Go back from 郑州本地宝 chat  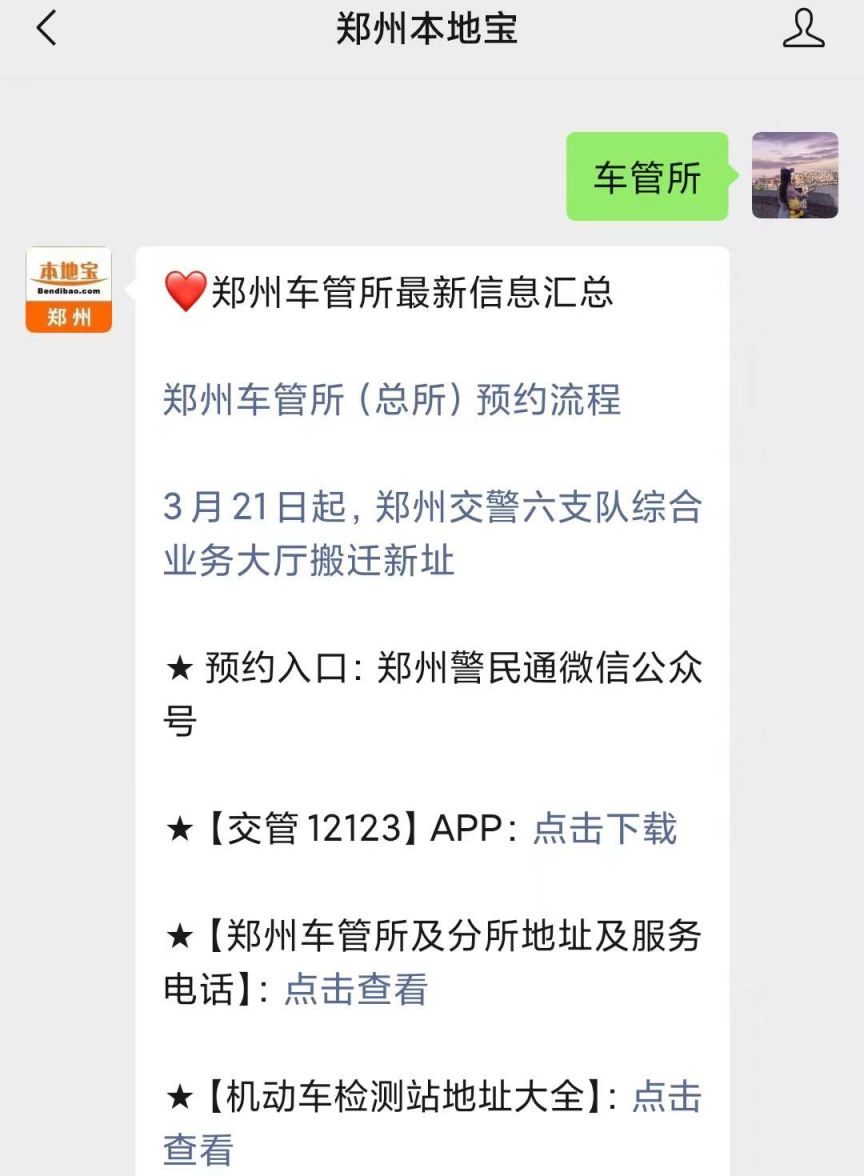pyautogui.click(x=46, y=29)
